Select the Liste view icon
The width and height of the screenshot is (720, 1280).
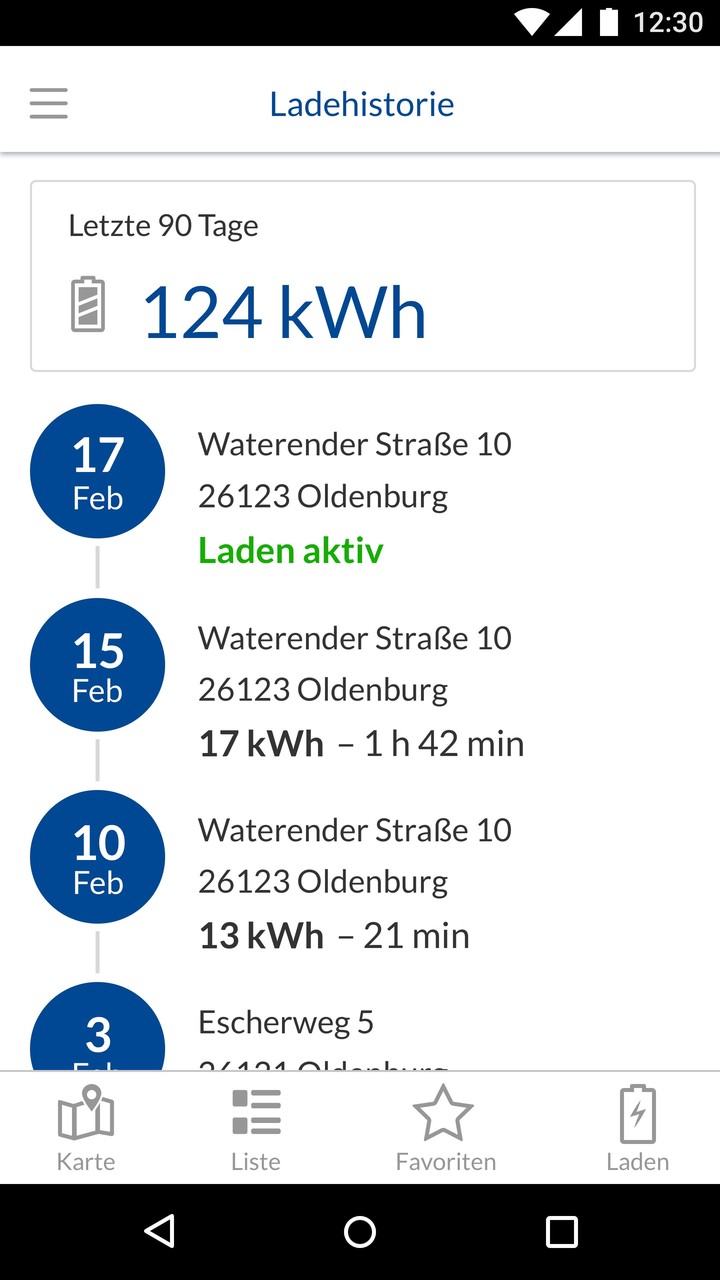(256, 1110)
